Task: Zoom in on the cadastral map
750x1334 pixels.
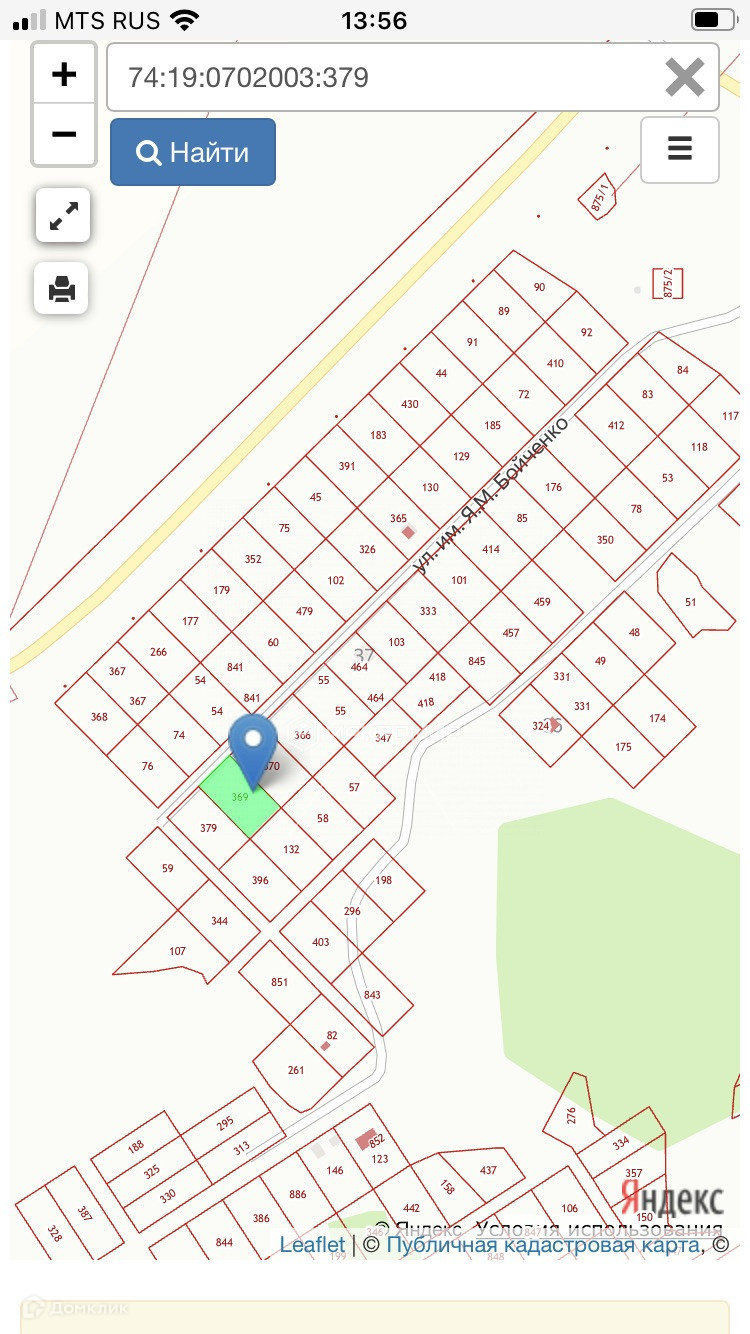Action: click(64, 74)
